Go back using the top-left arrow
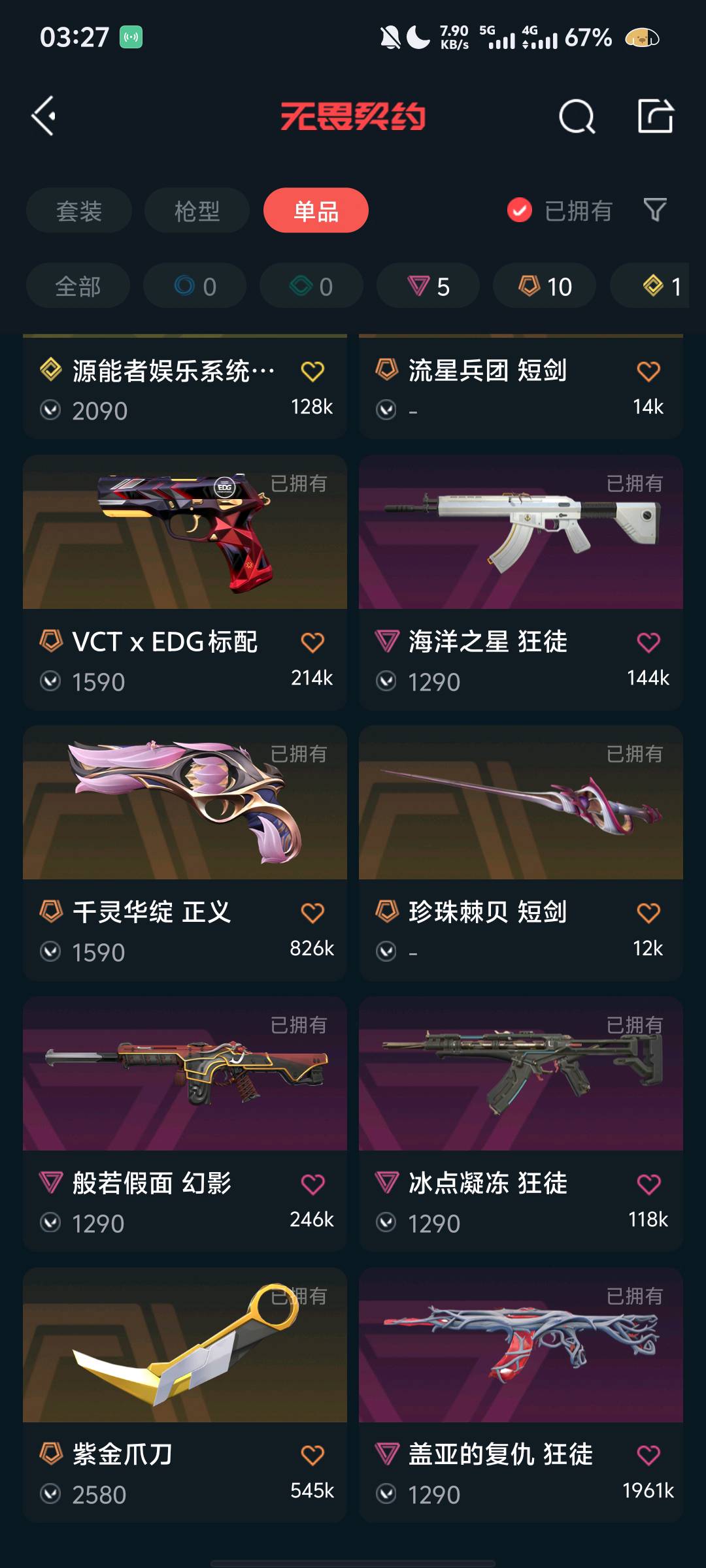 [x=44, y=116]
